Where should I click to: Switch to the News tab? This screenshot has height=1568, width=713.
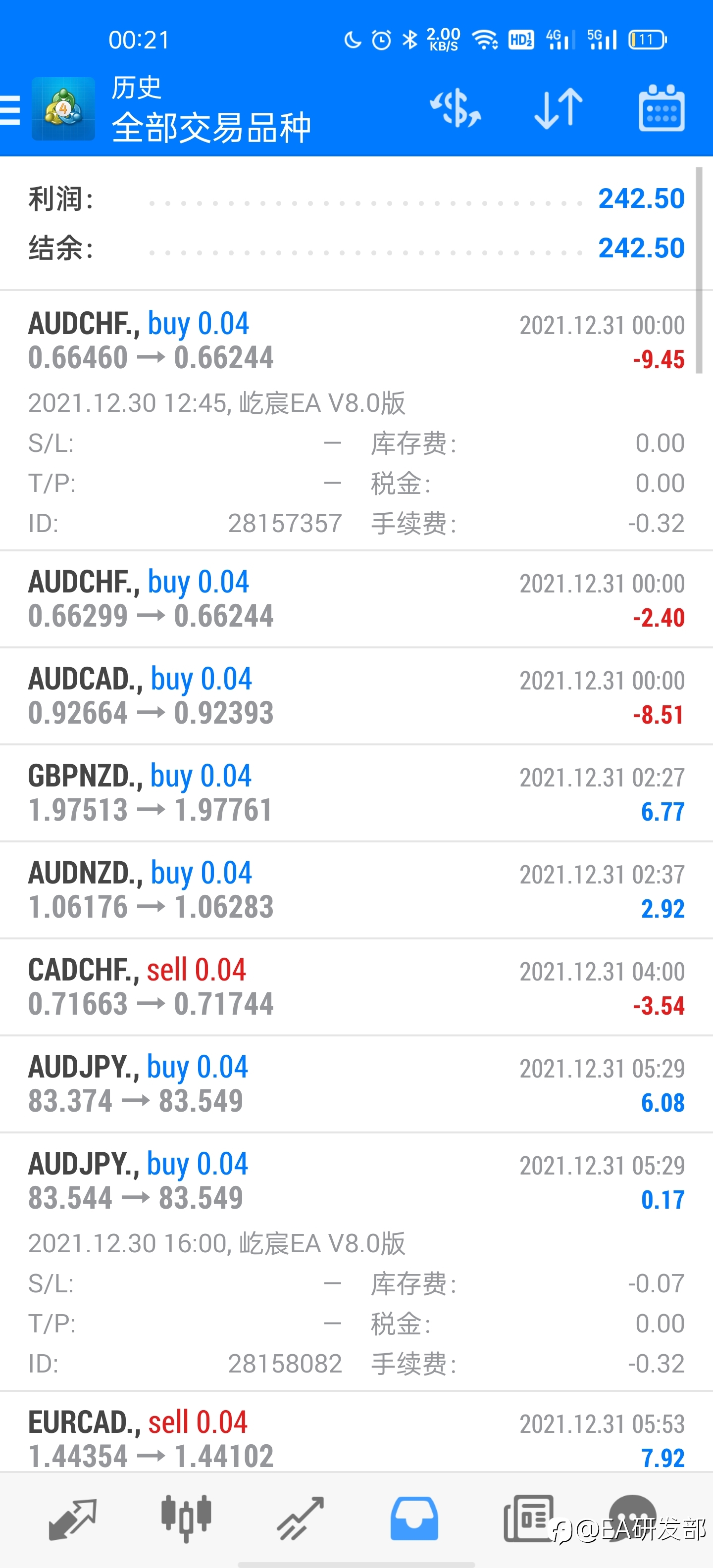pos(528,1519)
